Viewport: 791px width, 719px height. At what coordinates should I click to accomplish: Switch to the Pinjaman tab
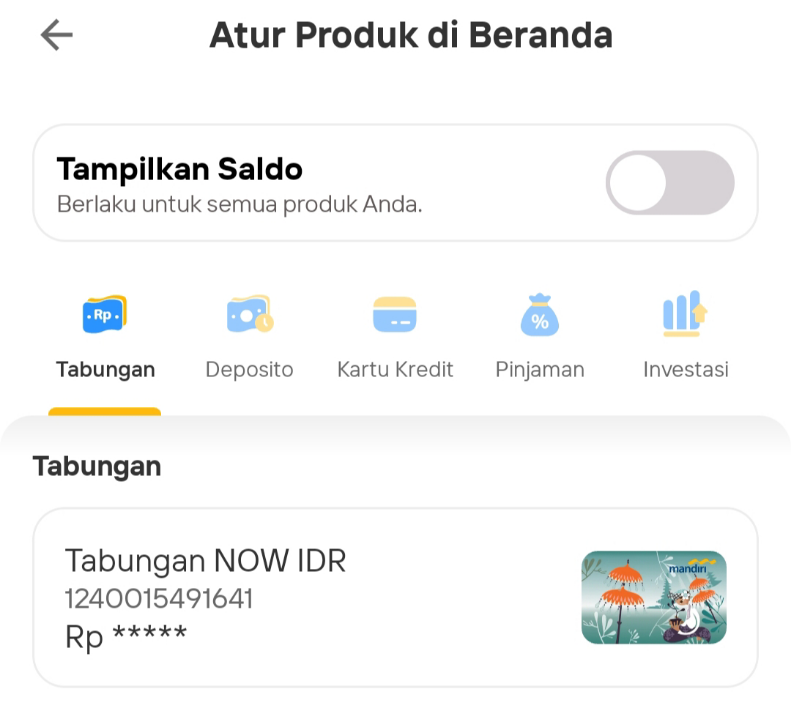point(540,340)
